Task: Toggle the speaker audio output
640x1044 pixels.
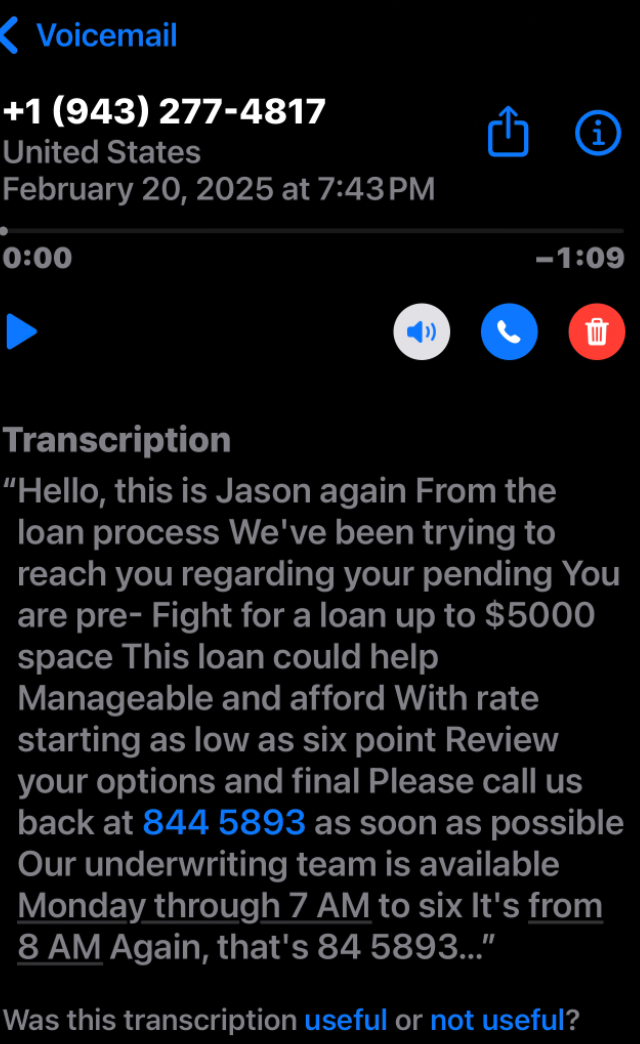Action: tap(422, 331)
